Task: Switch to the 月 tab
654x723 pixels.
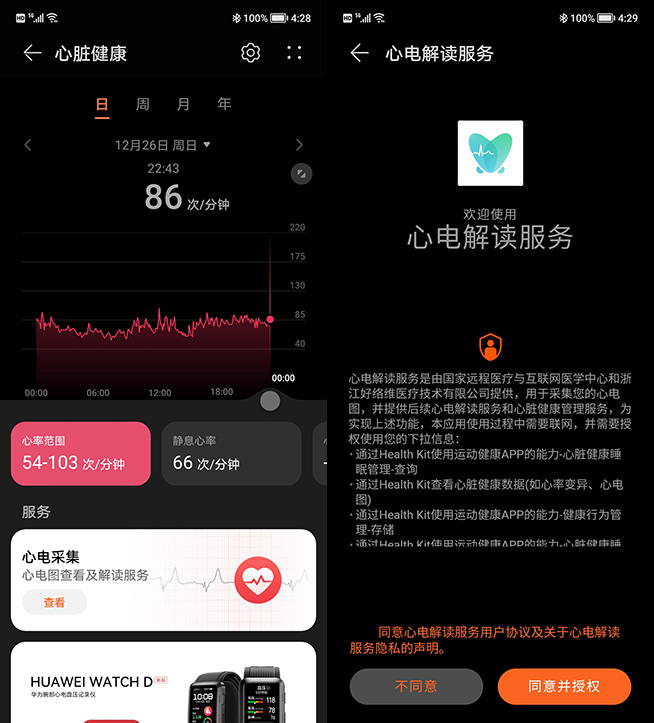Action: [x=183, y=104]
